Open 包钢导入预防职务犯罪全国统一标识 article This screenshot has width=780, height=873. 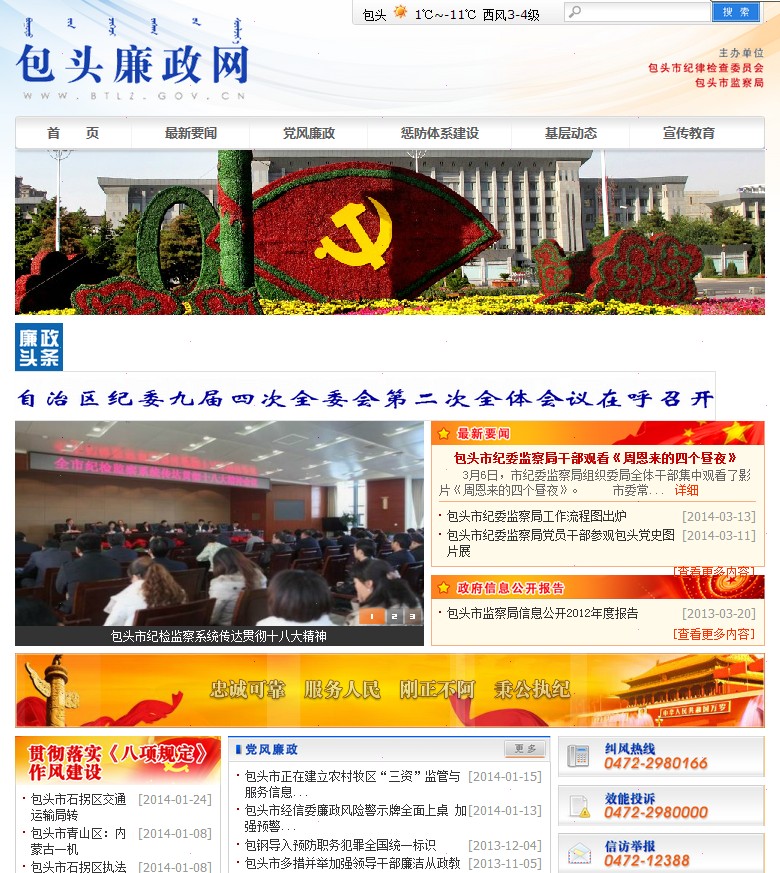pyautogui.click(x=340, y=845)
